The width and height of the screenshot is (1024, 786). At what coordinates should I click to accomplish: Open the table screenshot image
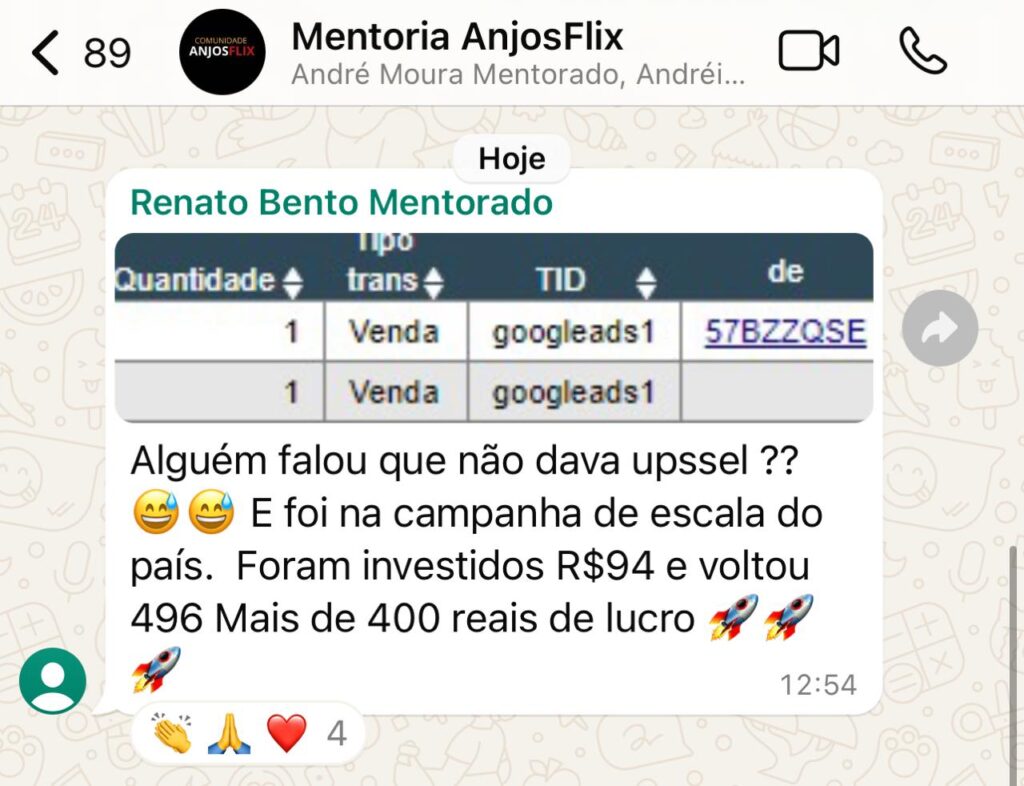(493, 327)
